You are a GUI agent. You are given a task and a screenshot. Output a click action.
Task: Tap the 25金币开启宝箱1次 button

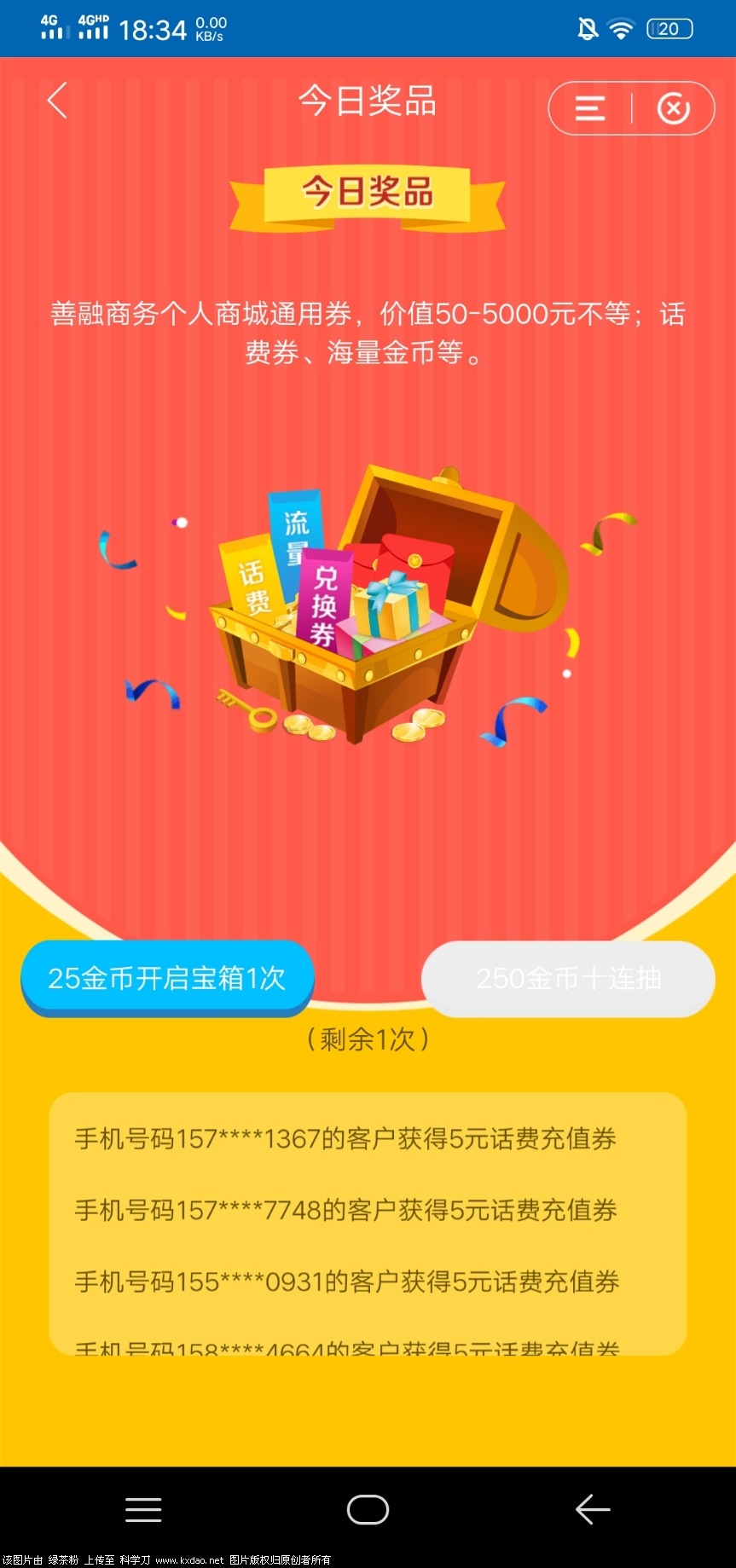[x=167, y=978]
